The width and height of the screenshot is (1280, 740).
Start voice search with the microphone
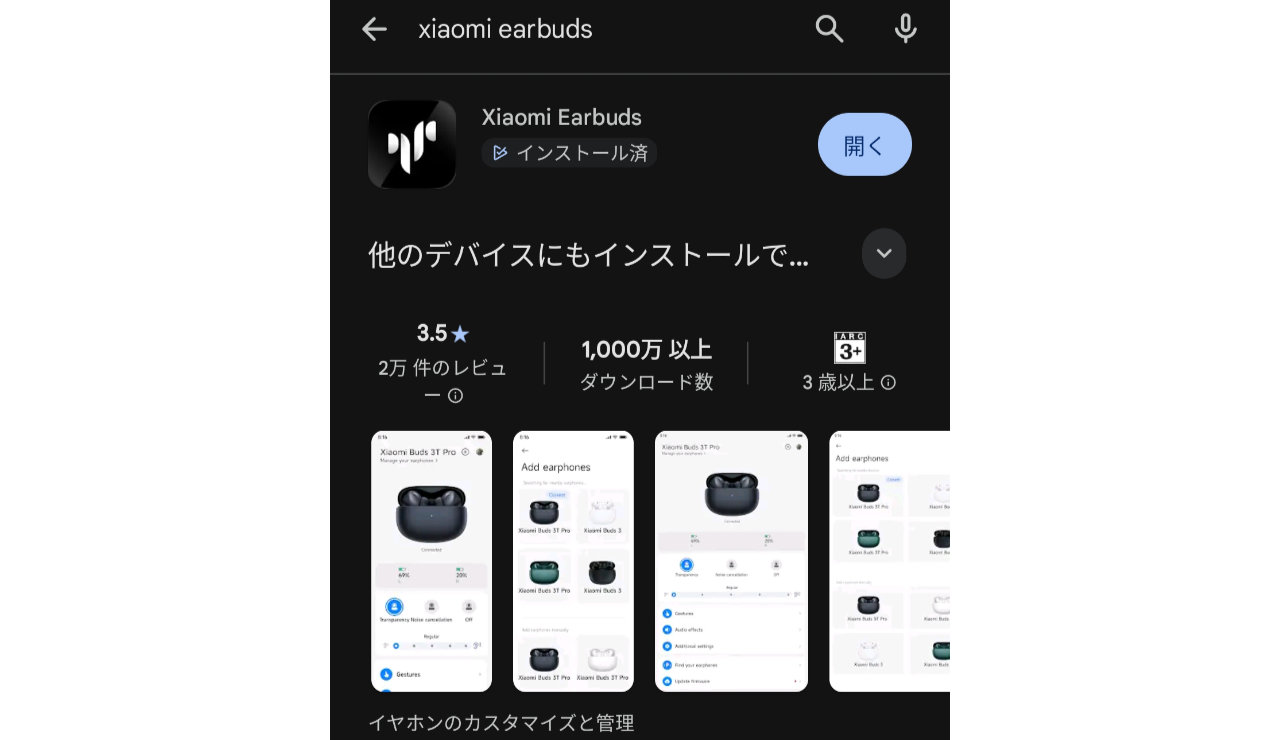pyautogui.click(x=905, y=29)
